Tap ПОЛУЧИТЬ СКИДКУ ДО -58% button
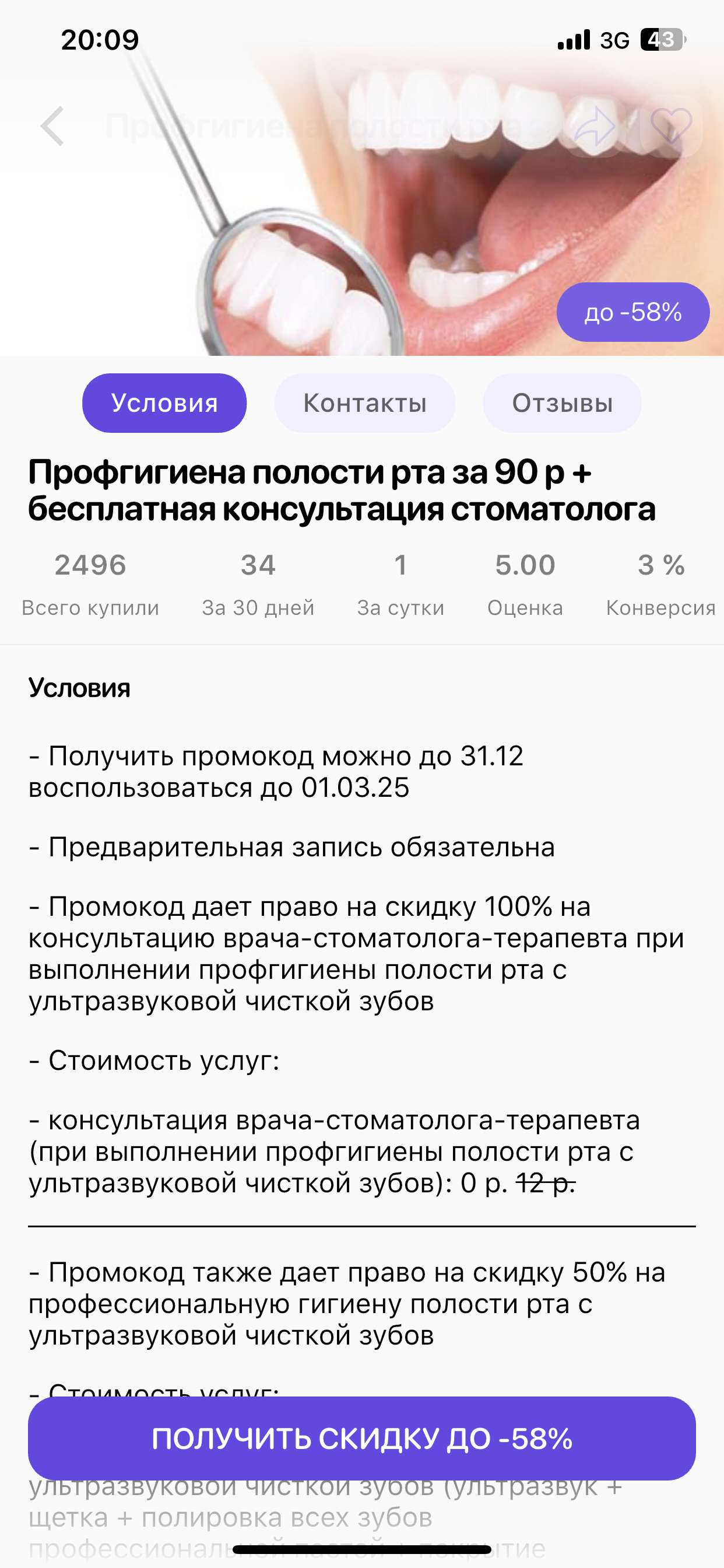This screenshot has width=724, height=1568. click(x=362, y=1439)
